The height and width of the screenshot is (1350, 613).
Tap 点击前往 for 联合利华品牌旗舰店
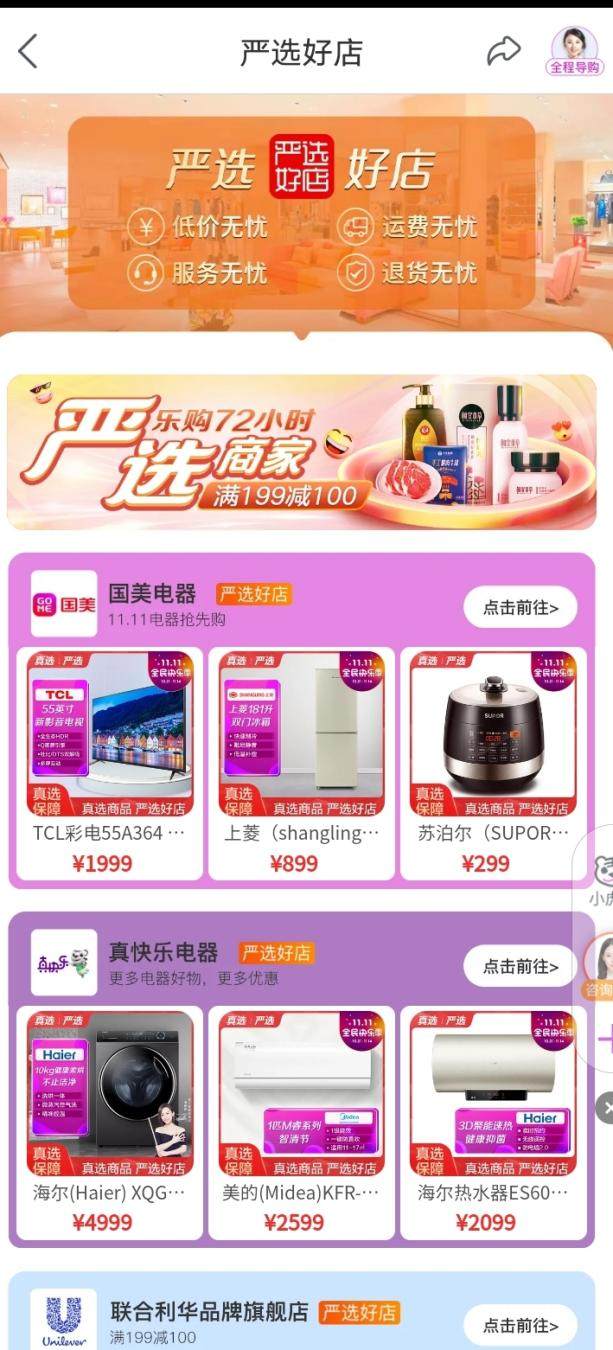click(x=520, y=1325)
